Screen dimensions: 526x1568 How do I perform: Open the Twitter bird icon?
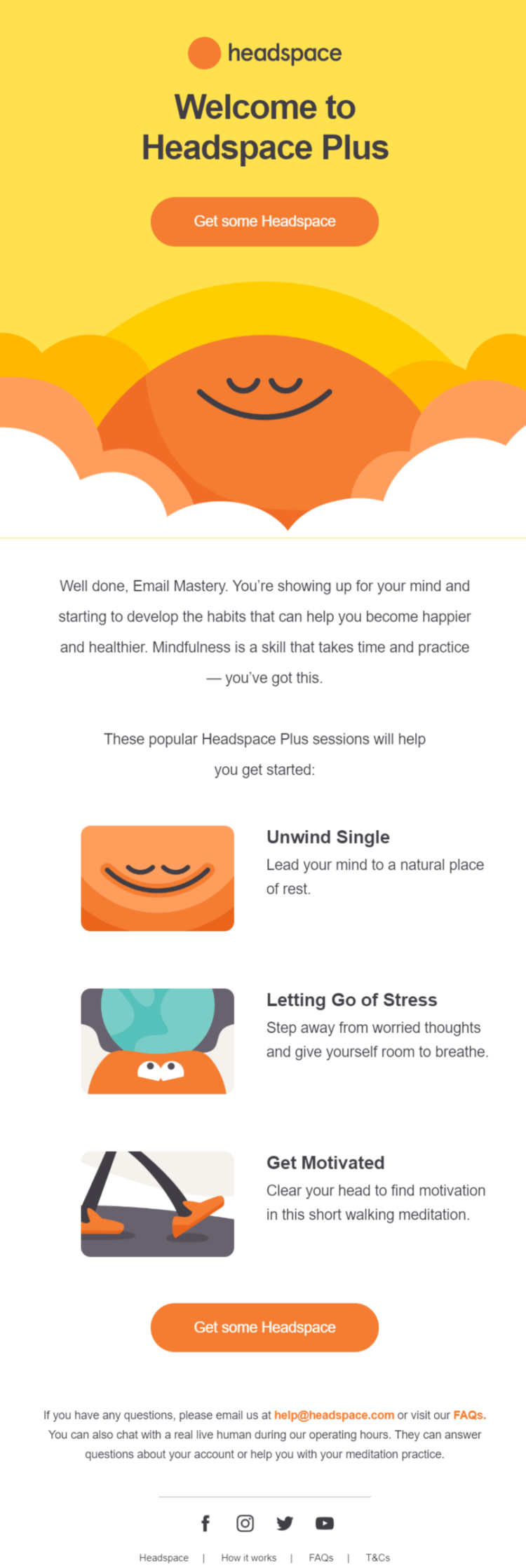[285, 1522]
